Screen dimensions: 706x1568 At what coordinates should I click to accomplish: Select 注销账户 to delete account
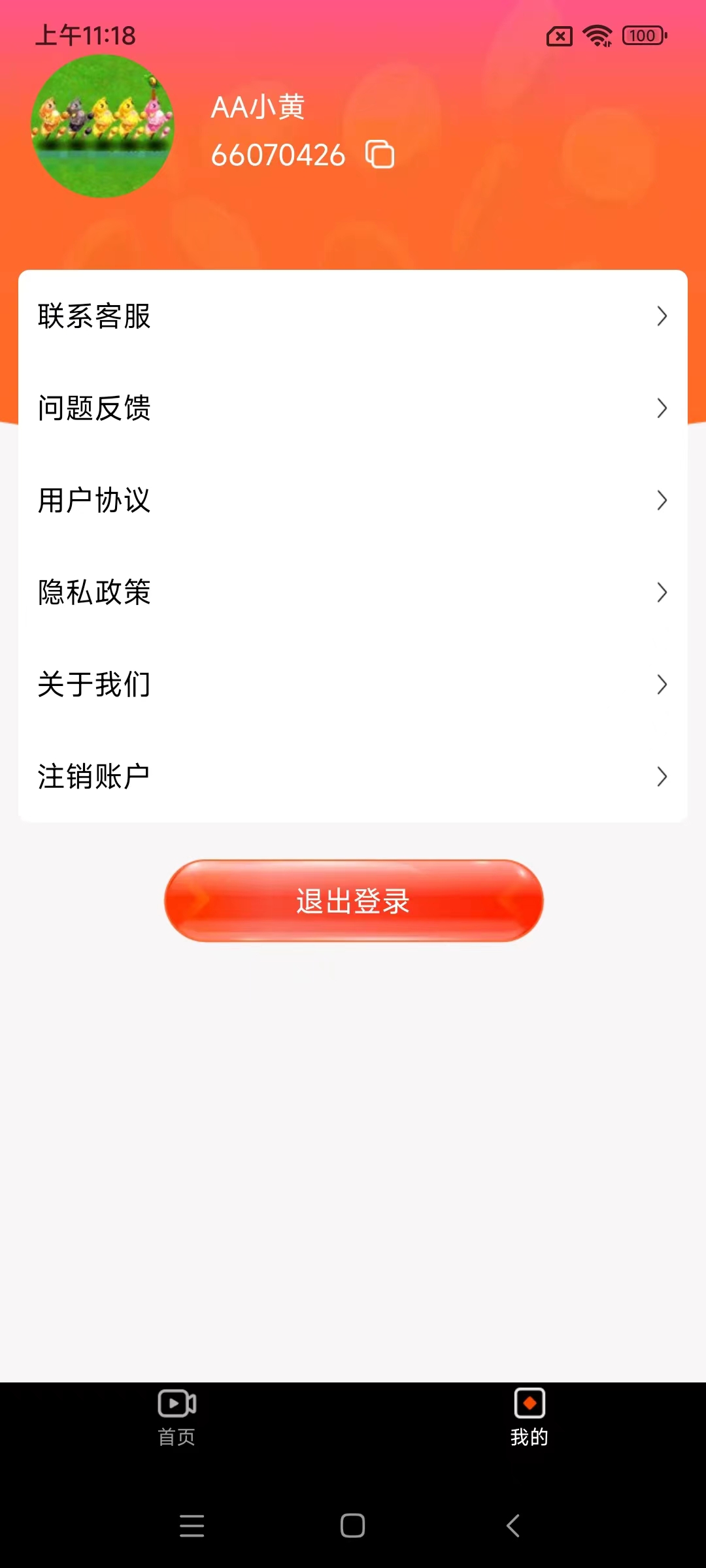pyautogui.click(x=353, y=777)
